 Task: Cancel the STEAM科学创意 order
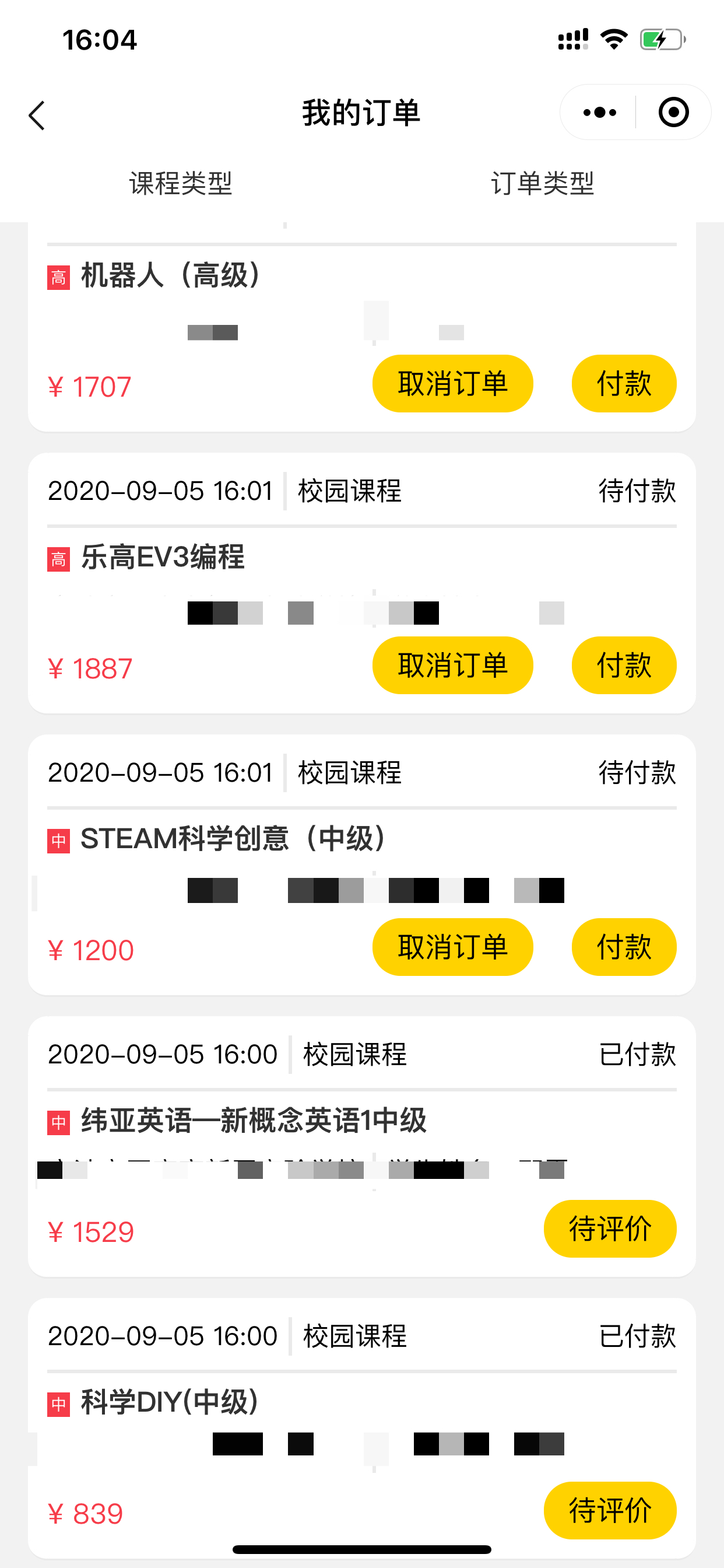[452, 947]
